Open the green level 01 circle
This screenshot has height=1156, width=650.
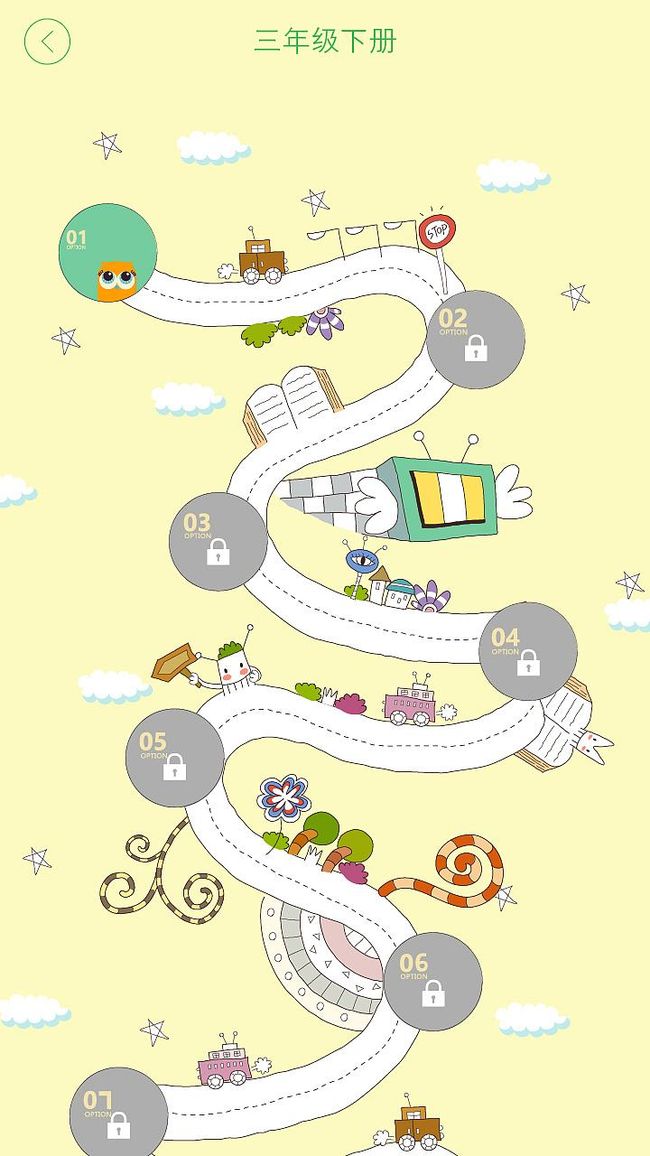[108, 252]
